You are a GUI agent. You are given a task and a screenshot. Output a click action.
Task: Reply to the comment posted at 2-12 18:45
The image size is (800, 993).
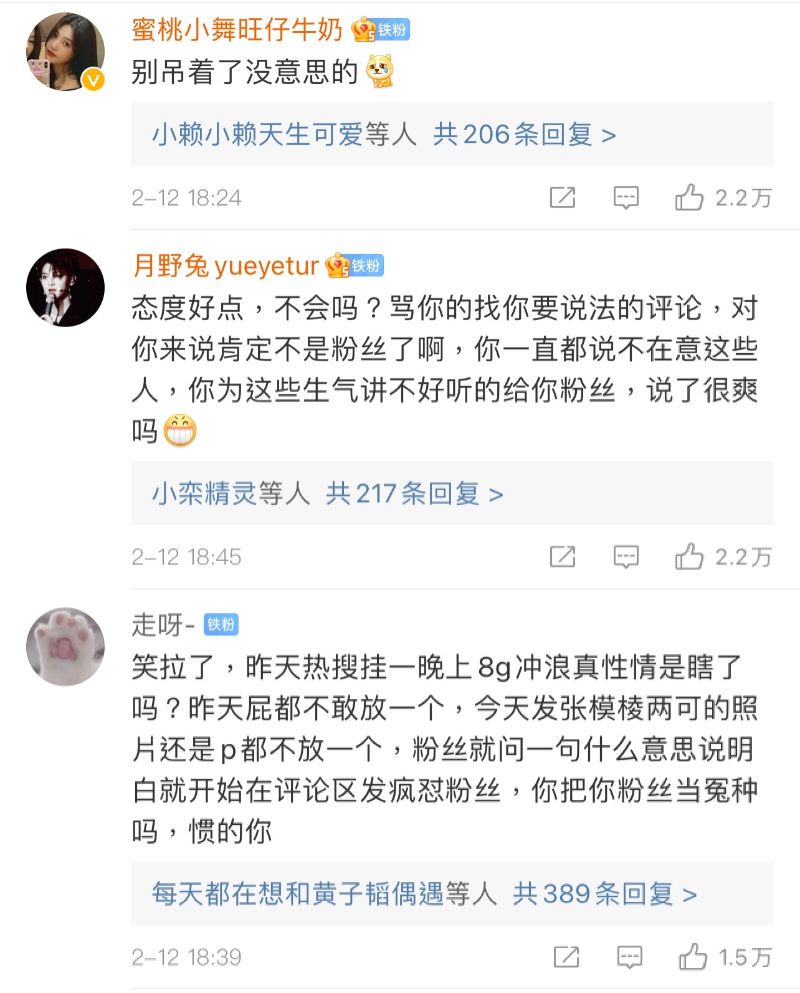point(626,557)
